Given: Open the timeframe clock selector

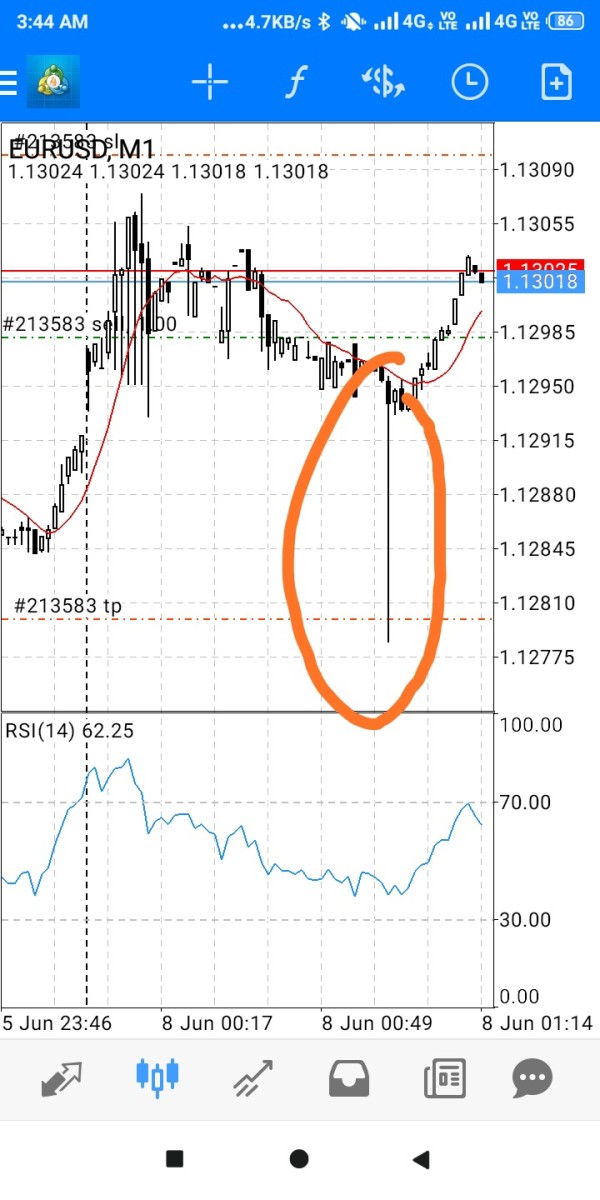Looking at the screenshot, I should coord(469,83).
